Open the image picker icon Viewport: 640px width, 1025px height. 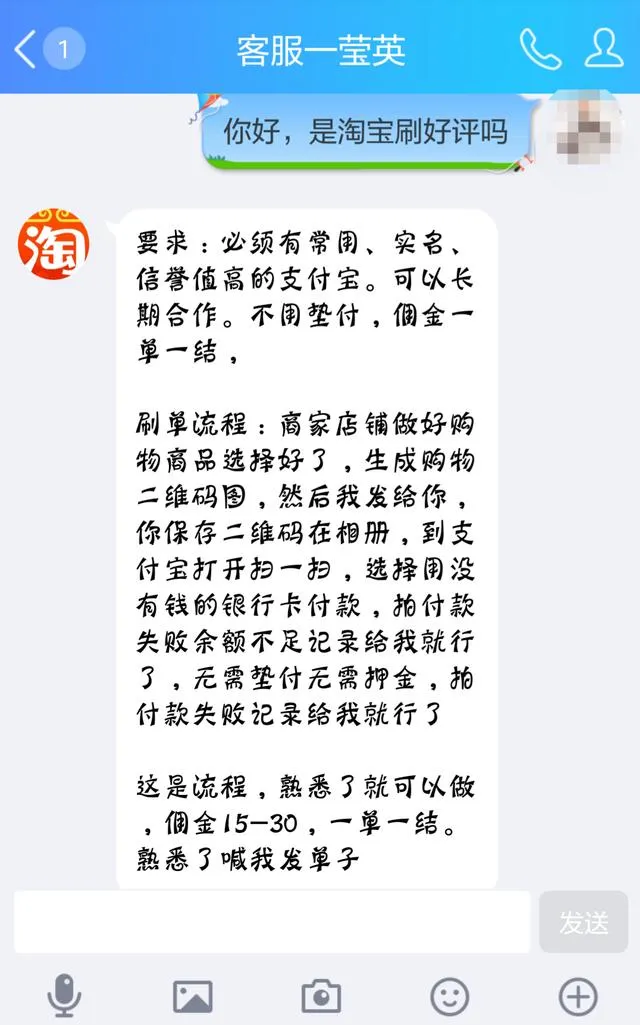[x=192, y=995]
